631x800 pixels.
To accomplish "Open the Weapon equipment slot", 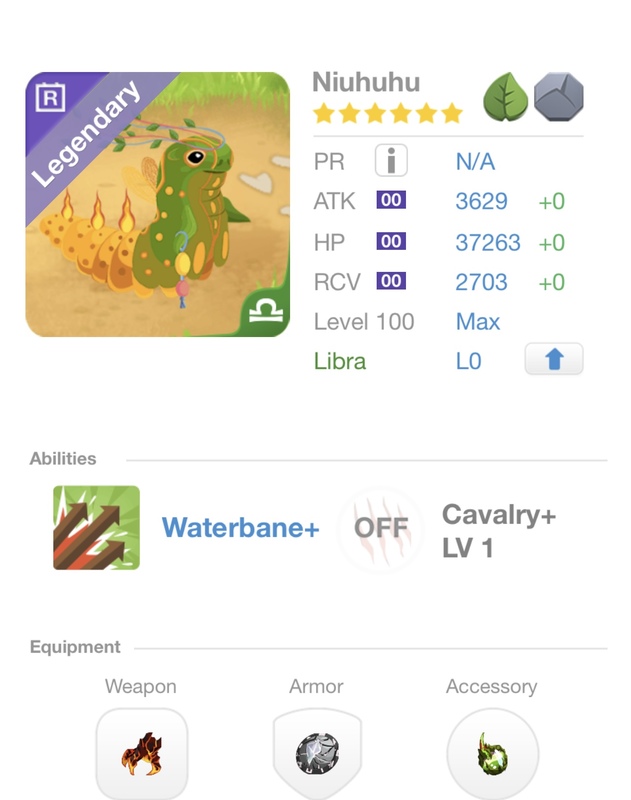I will click(141, 752).
